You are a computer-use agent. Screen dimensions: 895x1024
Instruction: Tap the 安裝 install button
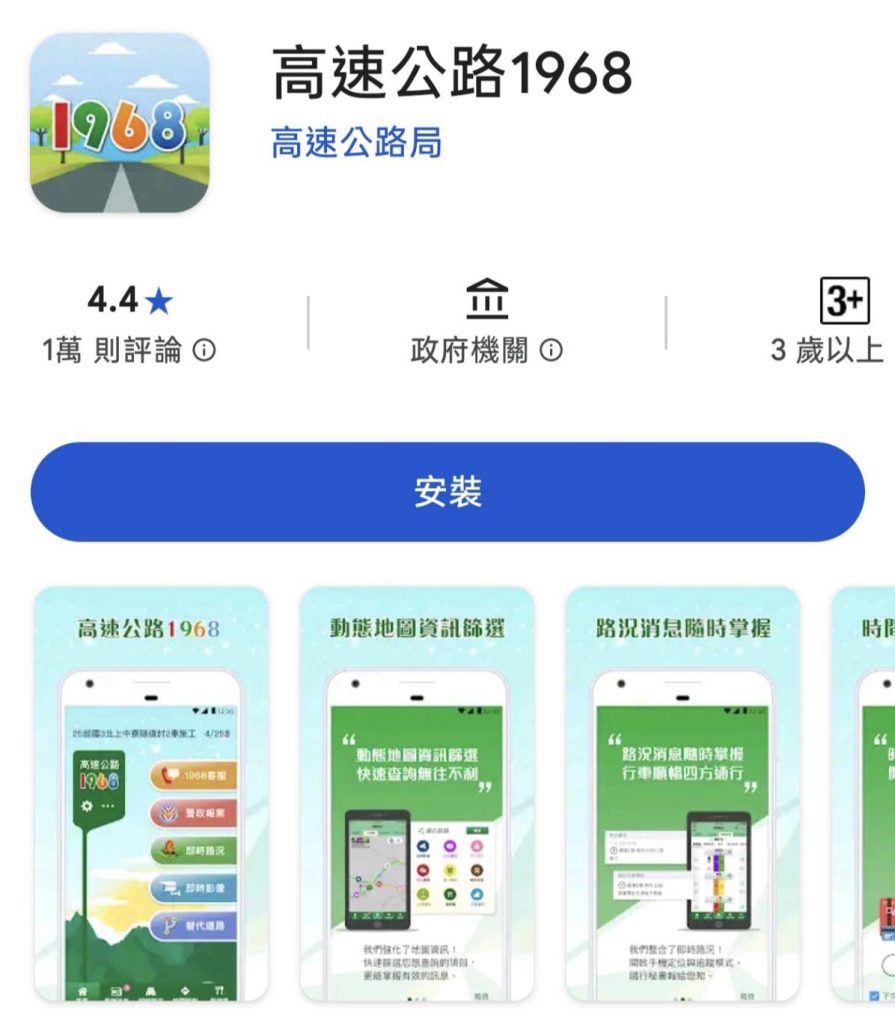pos(447,492)
